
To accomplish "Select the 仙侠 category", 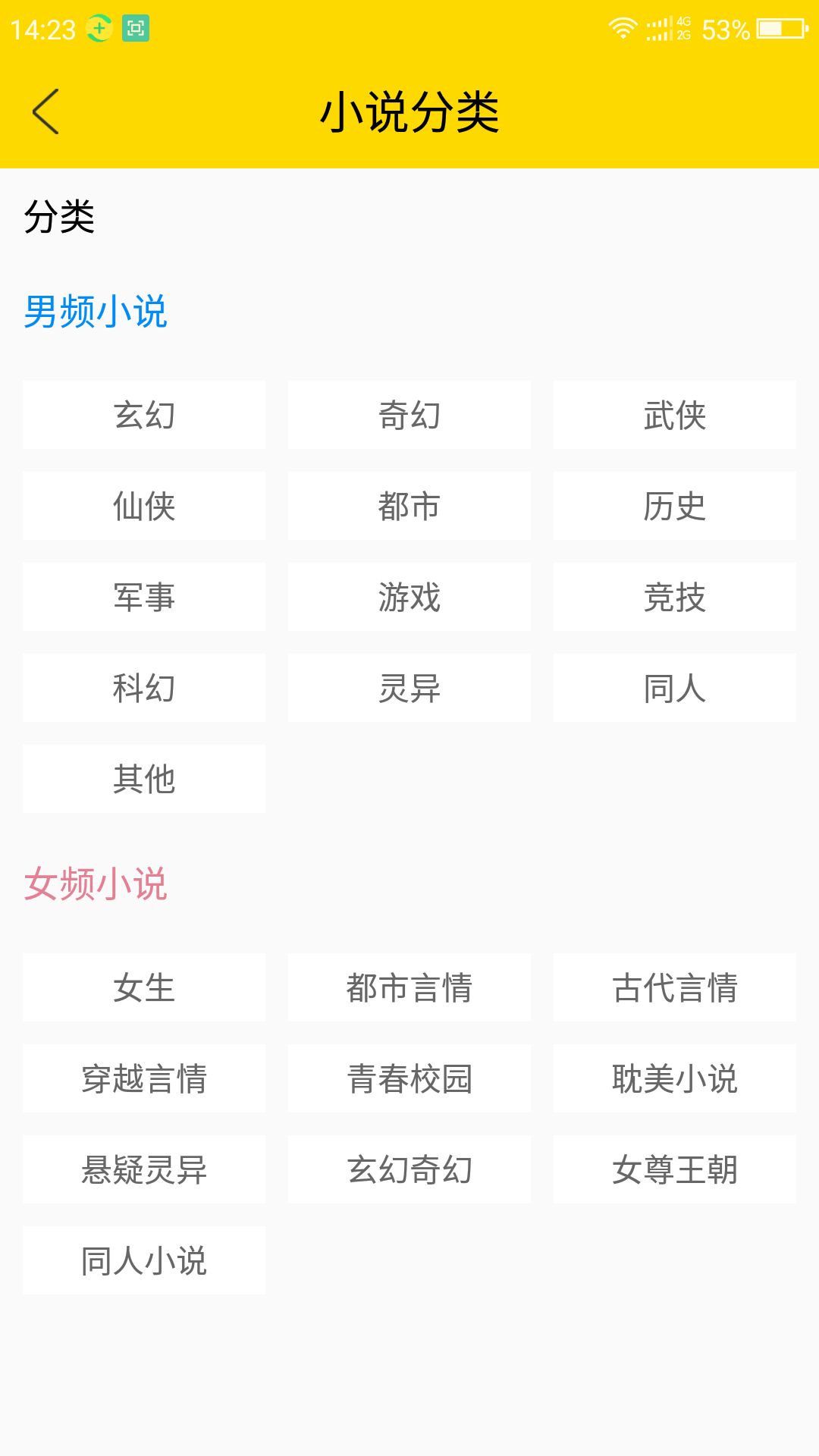I will 144,506.
